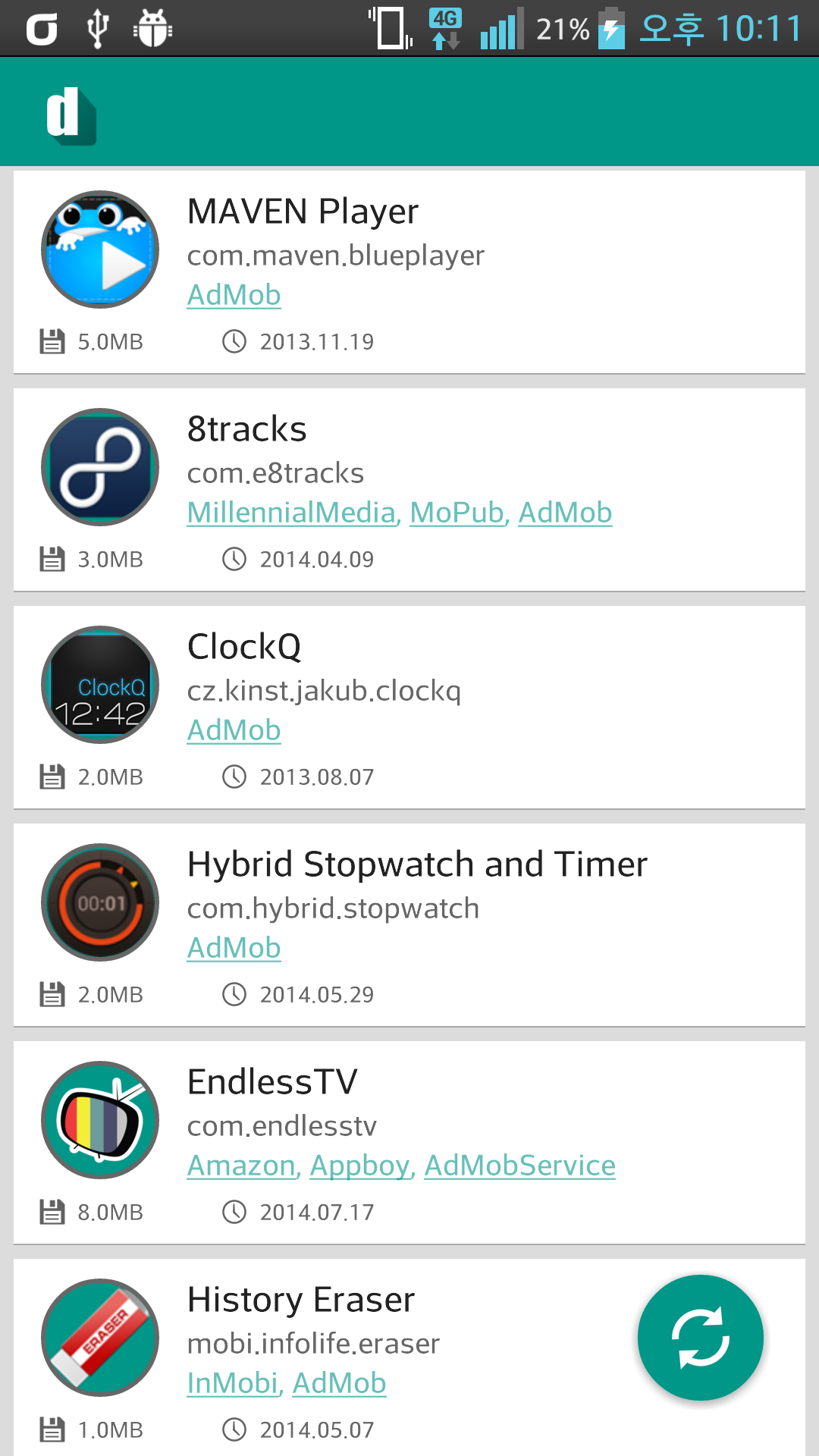Open the ClockQ app entry

409,708
